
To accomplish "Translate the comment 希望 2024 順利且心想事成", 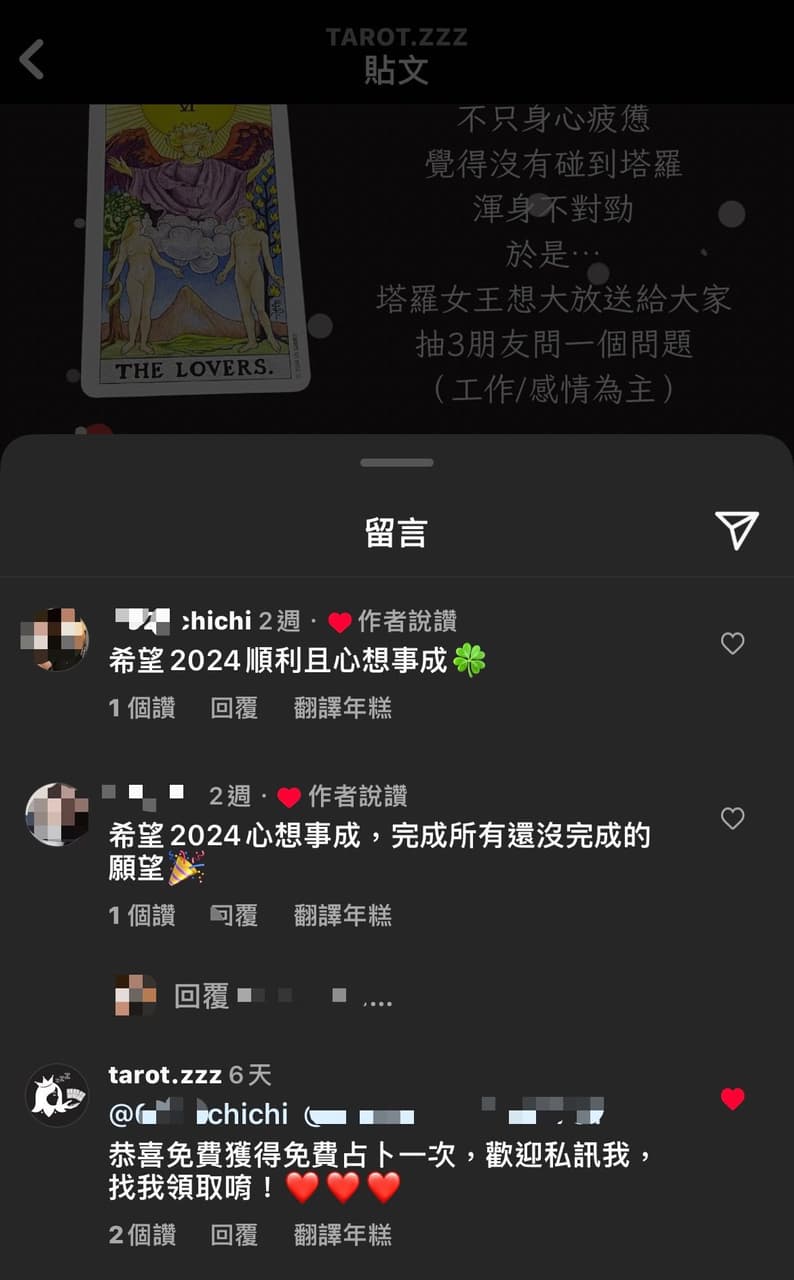I will (342, 708).
